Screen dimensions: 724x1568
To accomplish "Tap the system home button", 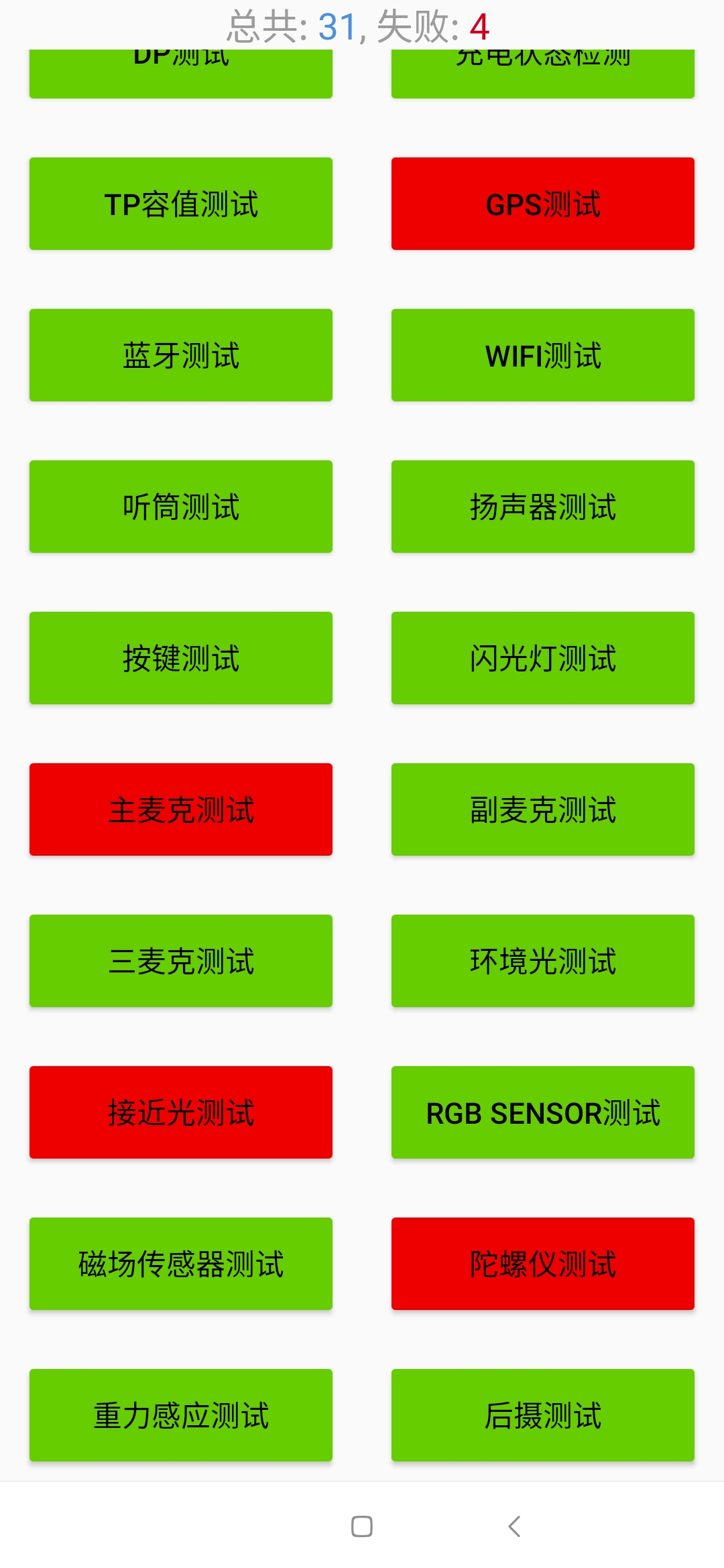I will point(362,1526).
